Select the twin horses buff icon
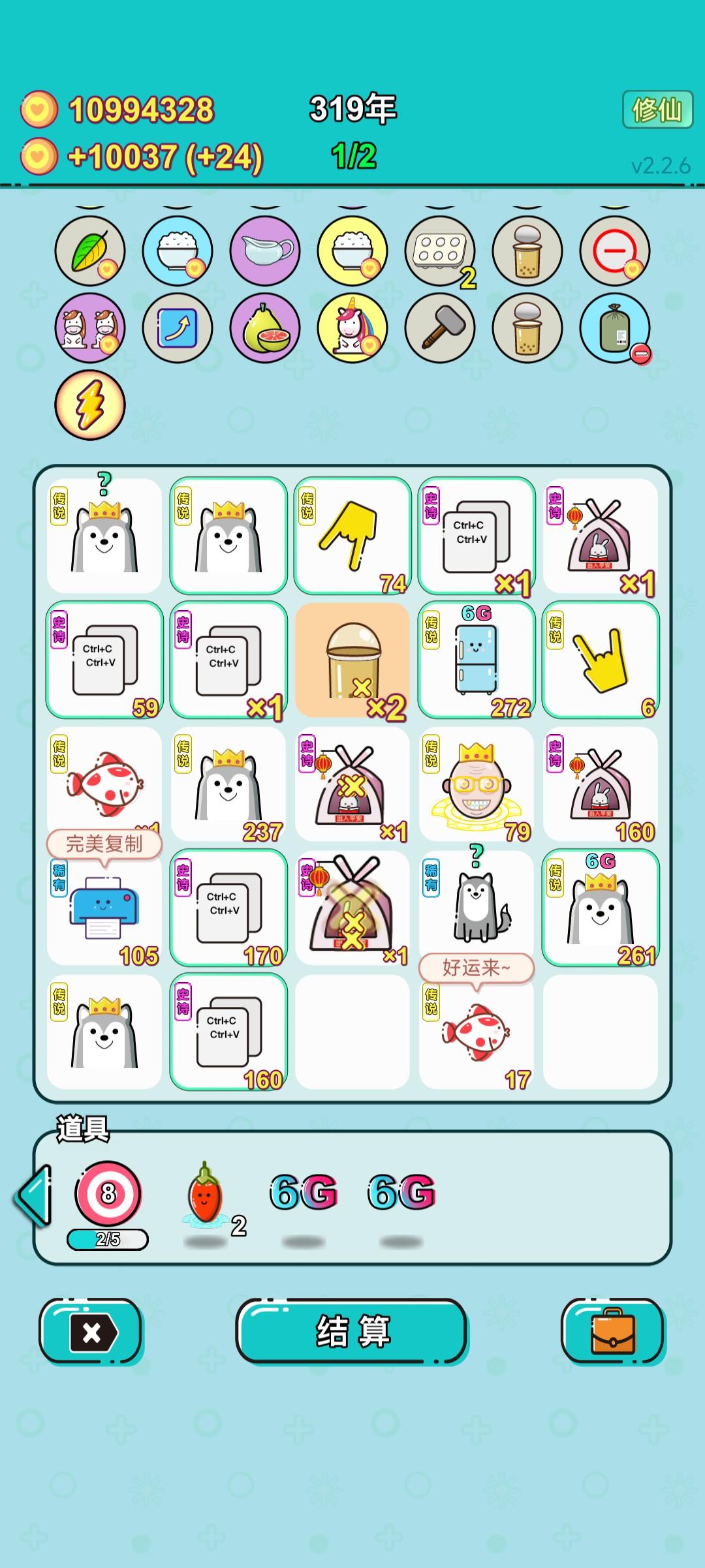 (x=88, y=328)
